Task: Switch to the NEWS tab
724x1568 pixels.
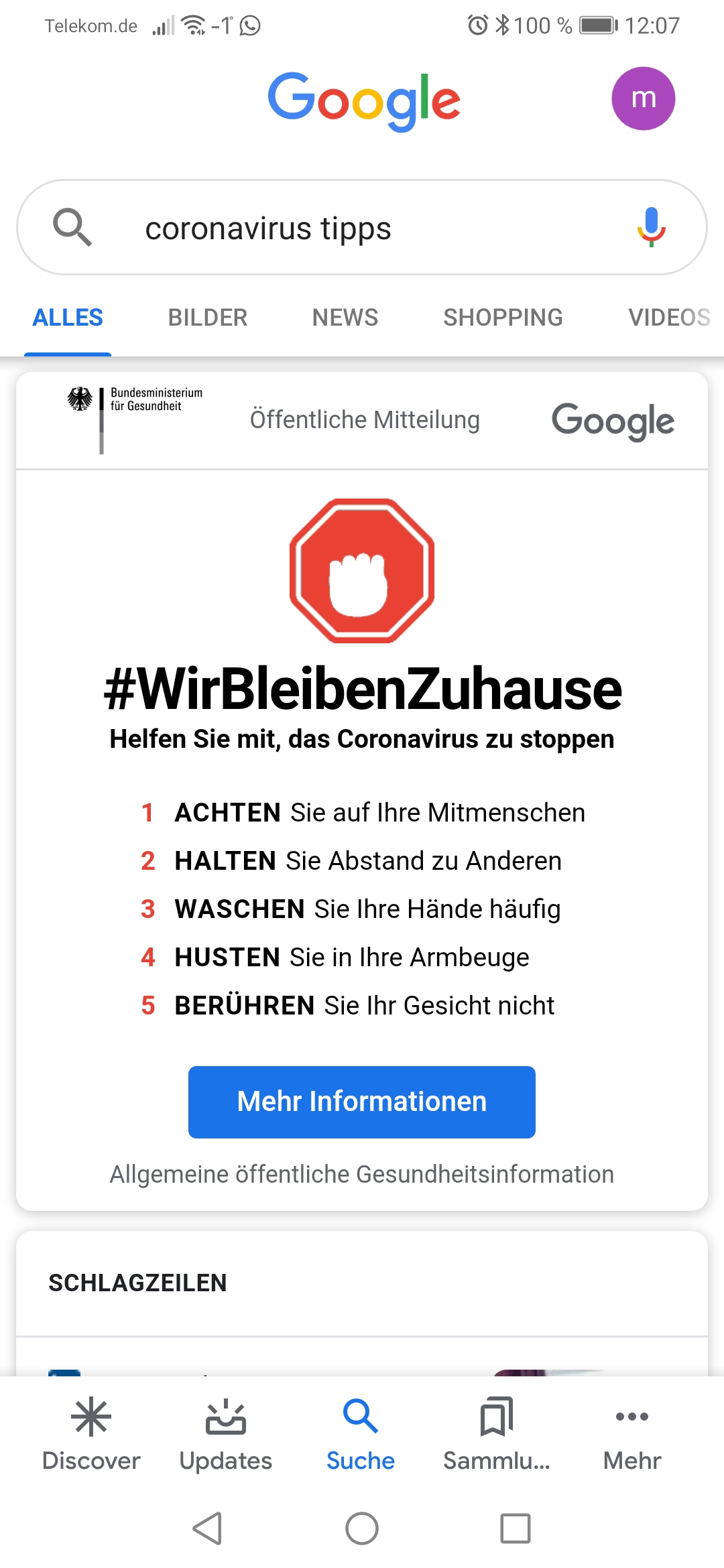Action: (345, 318)
